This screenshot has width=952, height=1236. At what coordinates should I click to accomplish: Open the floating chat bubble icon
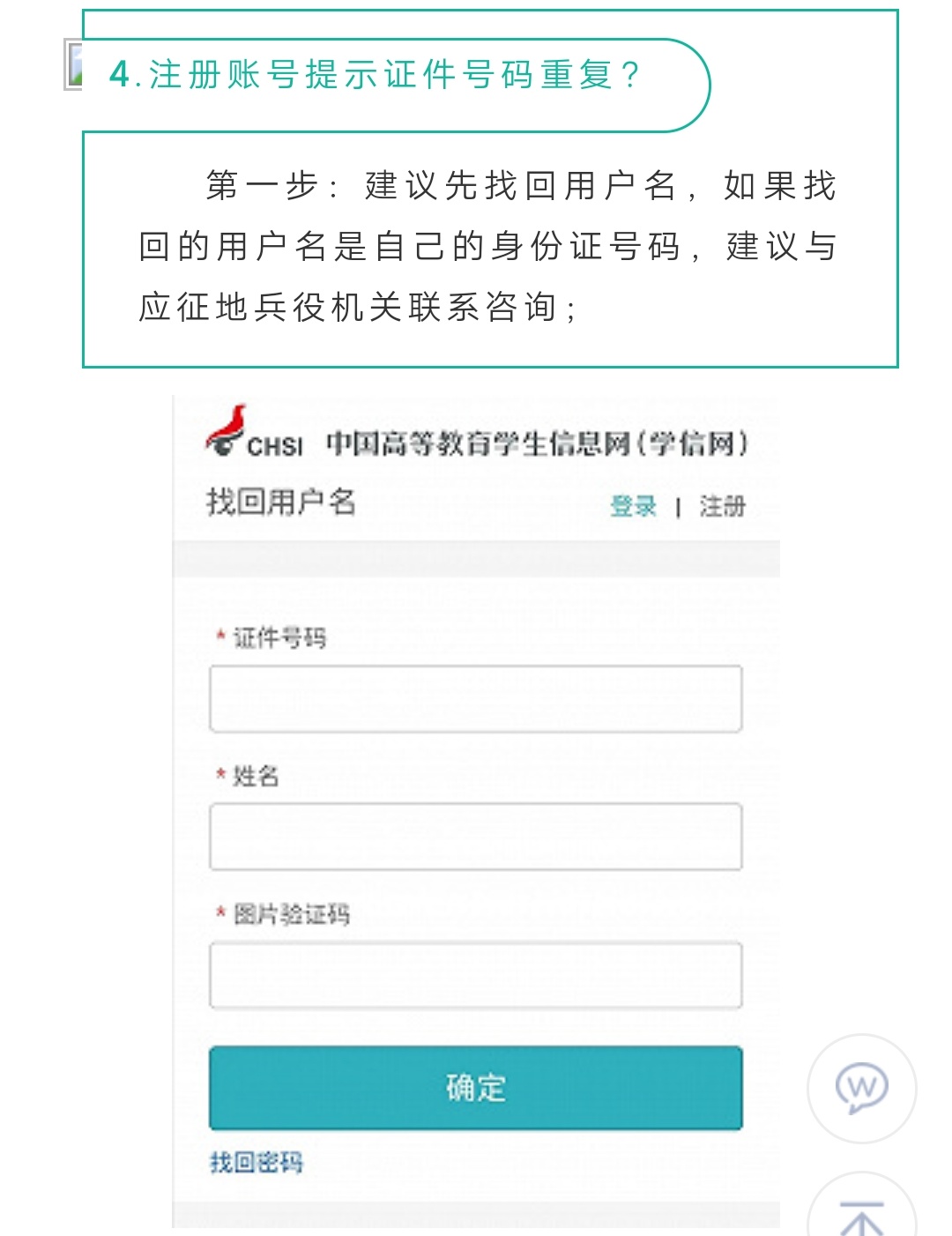[x=861, y=1089]
